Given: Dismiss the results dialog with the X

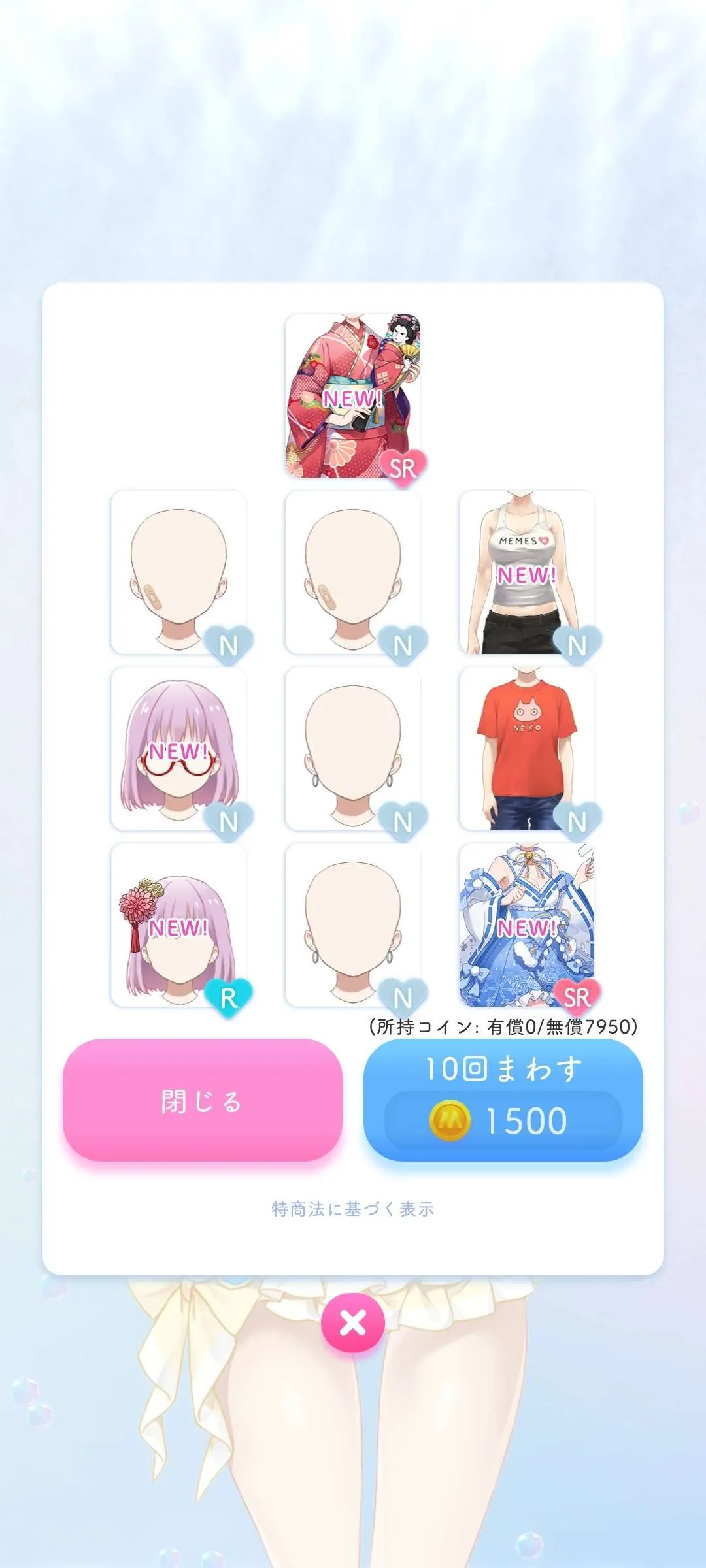Looking at the screenshot, I should (353, 1323).
